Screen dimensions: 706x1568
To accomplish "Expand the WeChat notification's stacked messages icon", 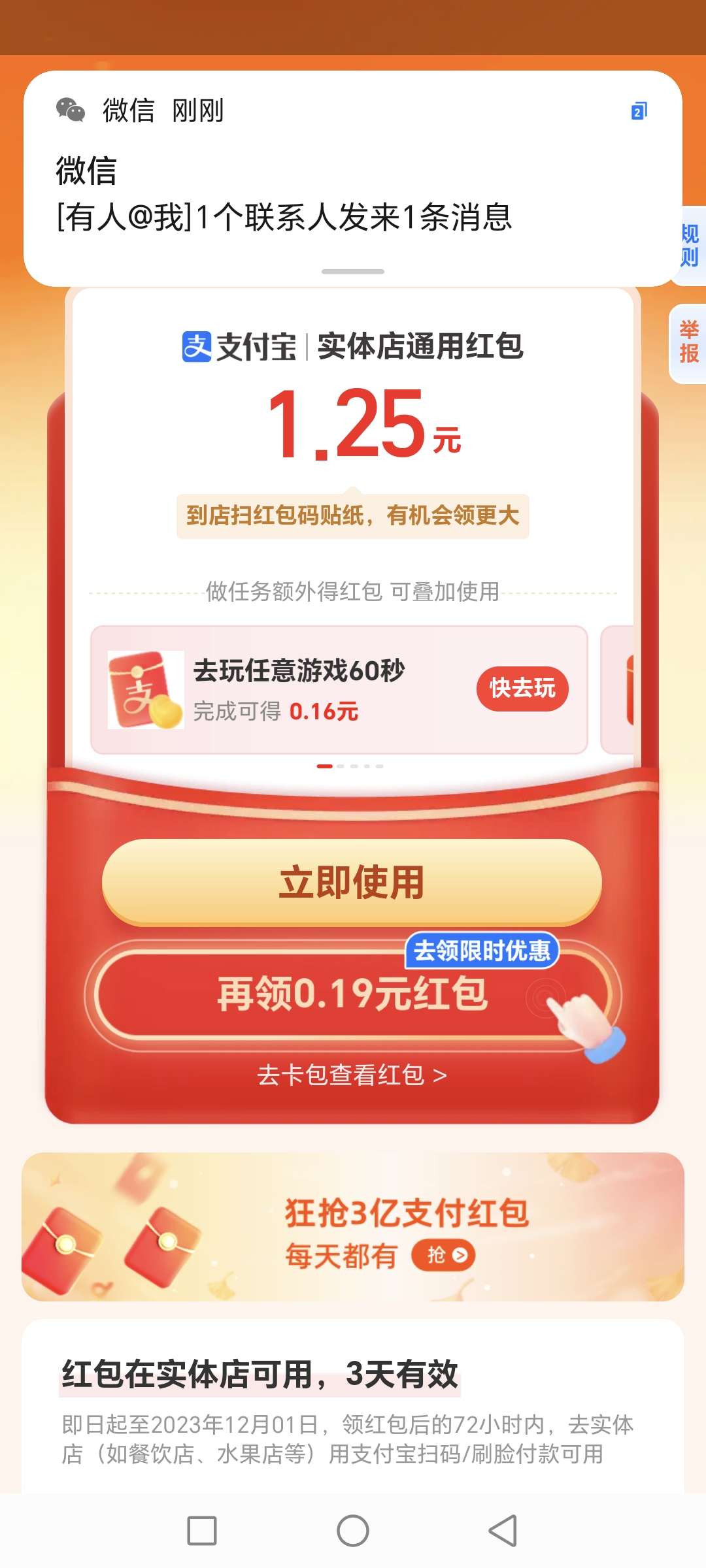I will pyautogui.click(x=639, y=111).
